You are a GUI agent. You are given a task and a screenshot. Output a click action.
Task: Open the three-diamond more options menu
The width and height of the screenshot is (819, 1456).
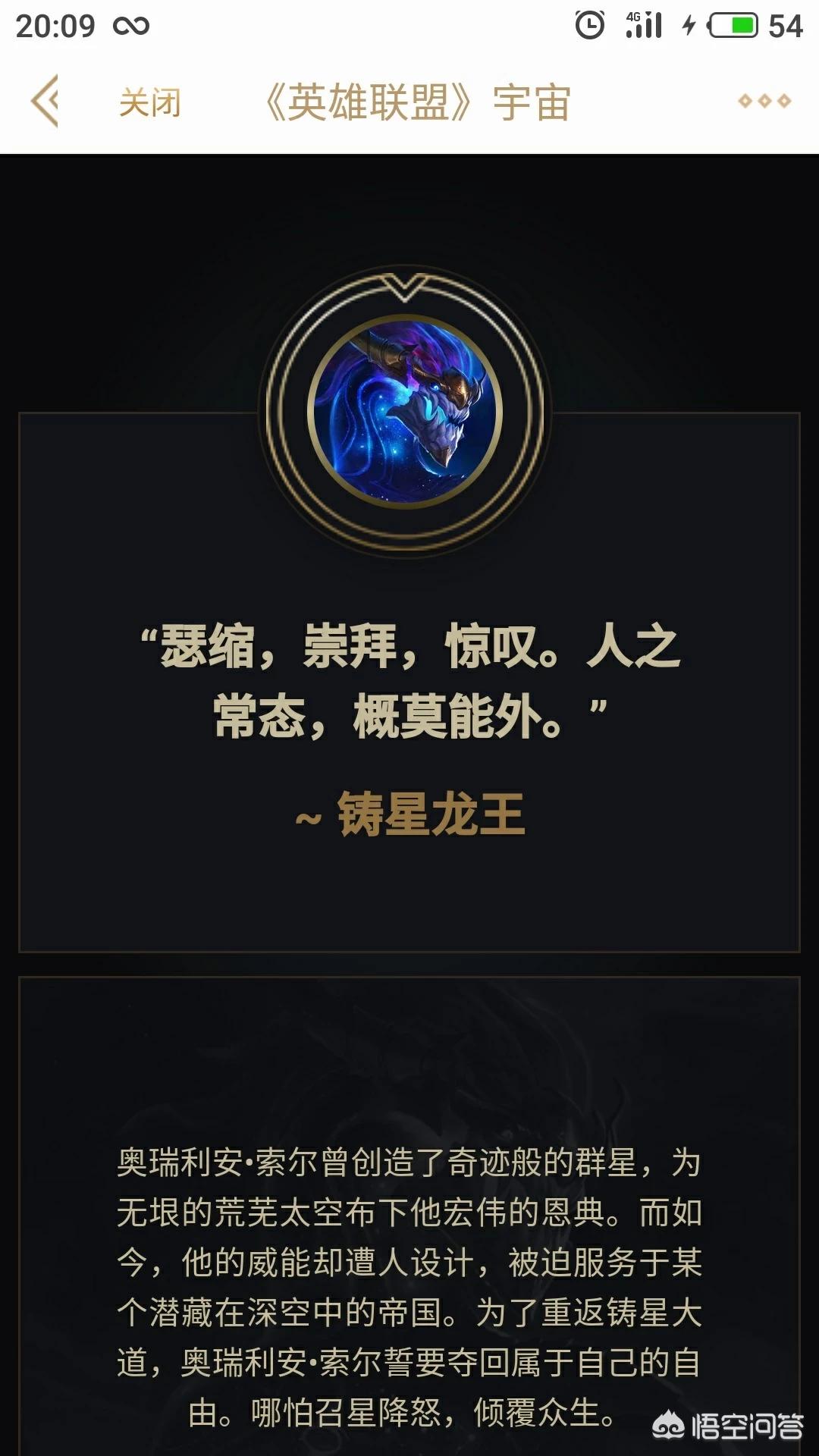[x=764, y=101]
